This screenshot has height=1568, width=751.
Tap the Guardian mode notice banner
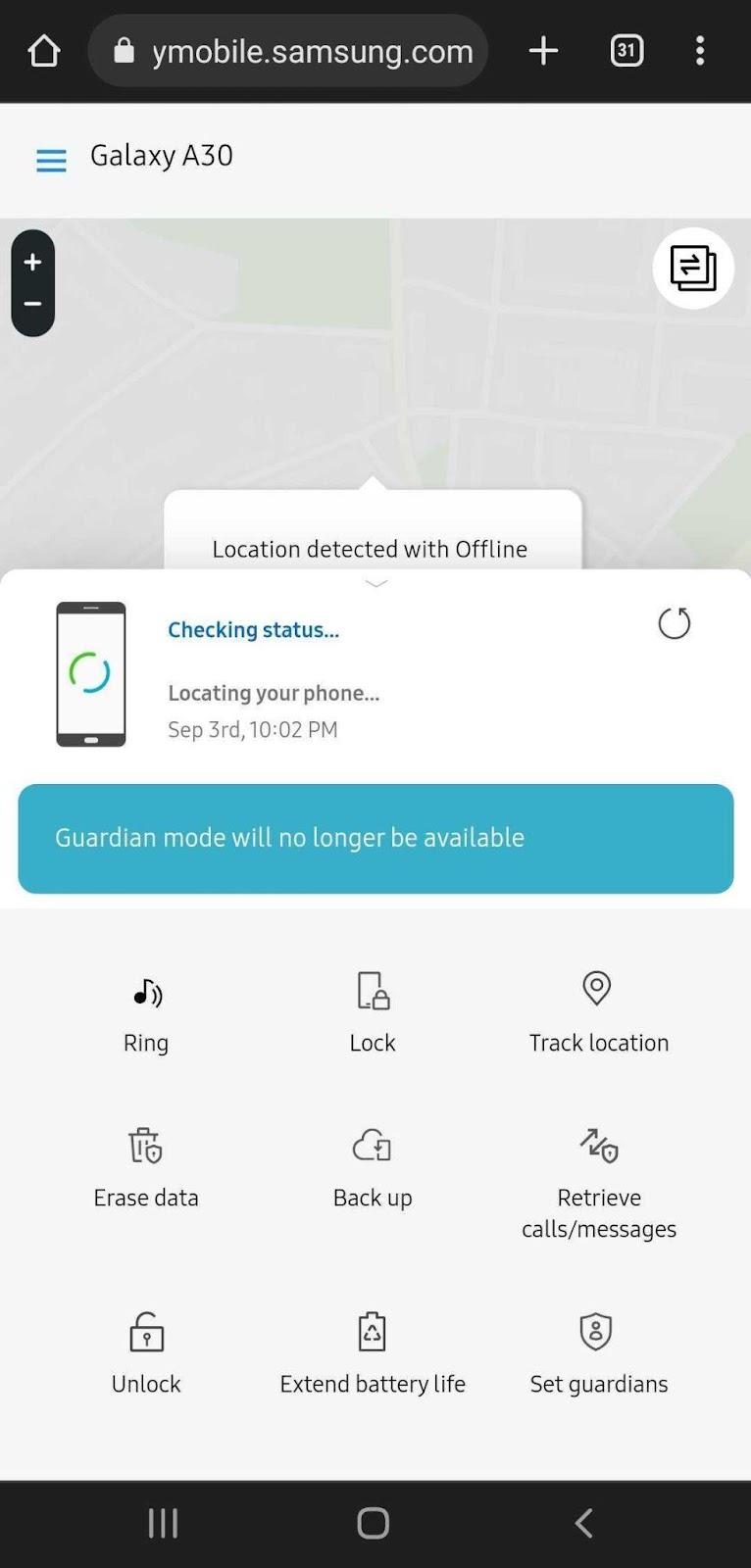[x=375, y=838]
